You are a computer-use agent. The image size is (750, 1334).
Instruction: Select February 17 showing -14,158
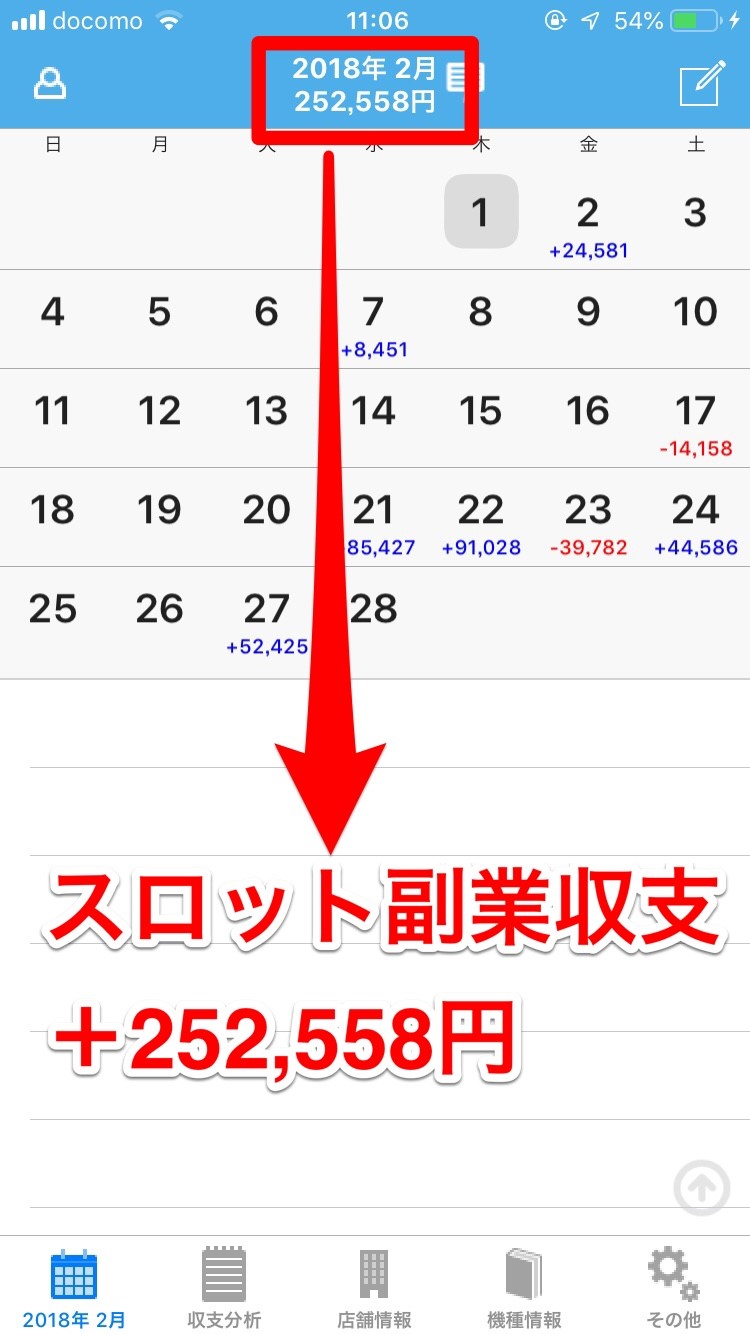(x=696, y=419)
